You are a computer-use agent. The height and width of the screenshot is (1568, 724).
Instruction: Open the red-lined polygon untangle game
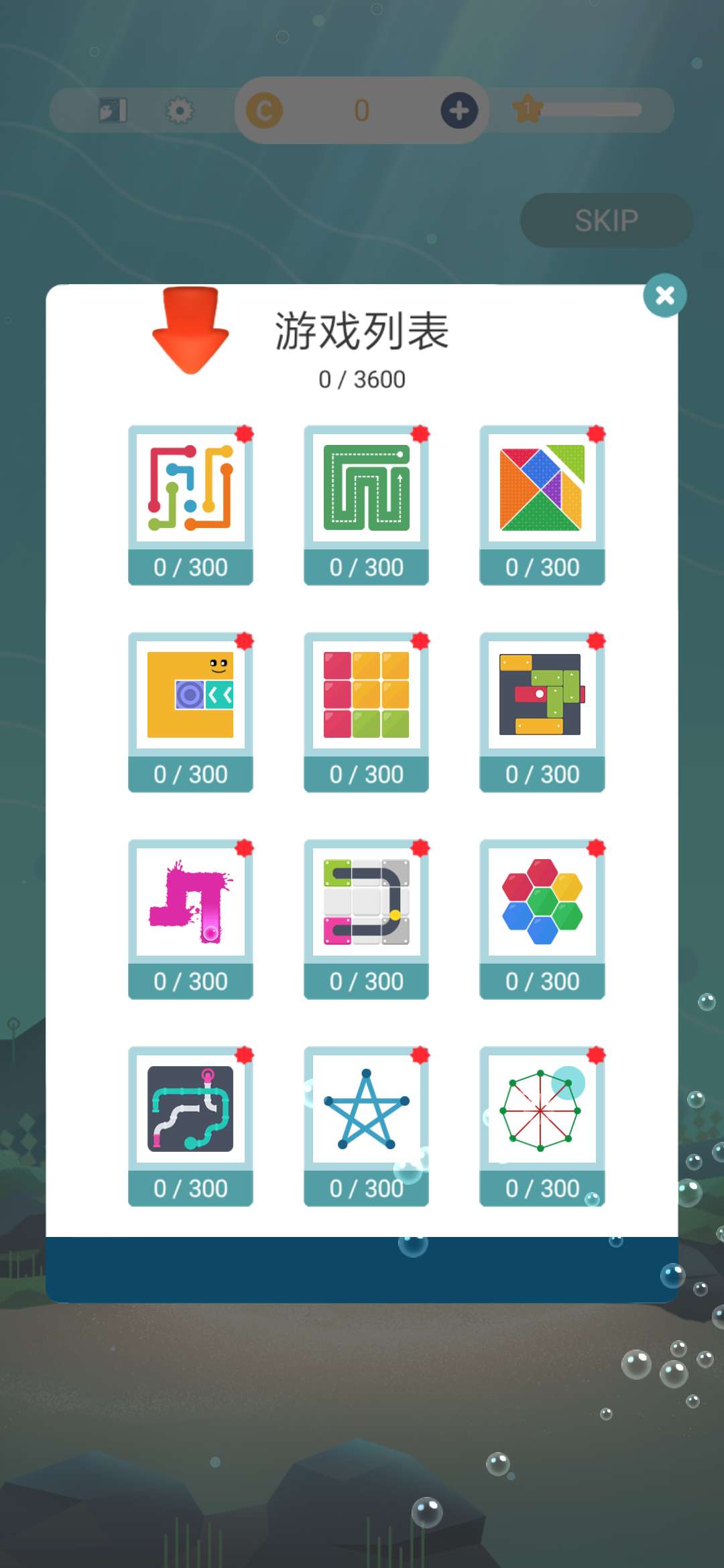[x=542, y=1126]
